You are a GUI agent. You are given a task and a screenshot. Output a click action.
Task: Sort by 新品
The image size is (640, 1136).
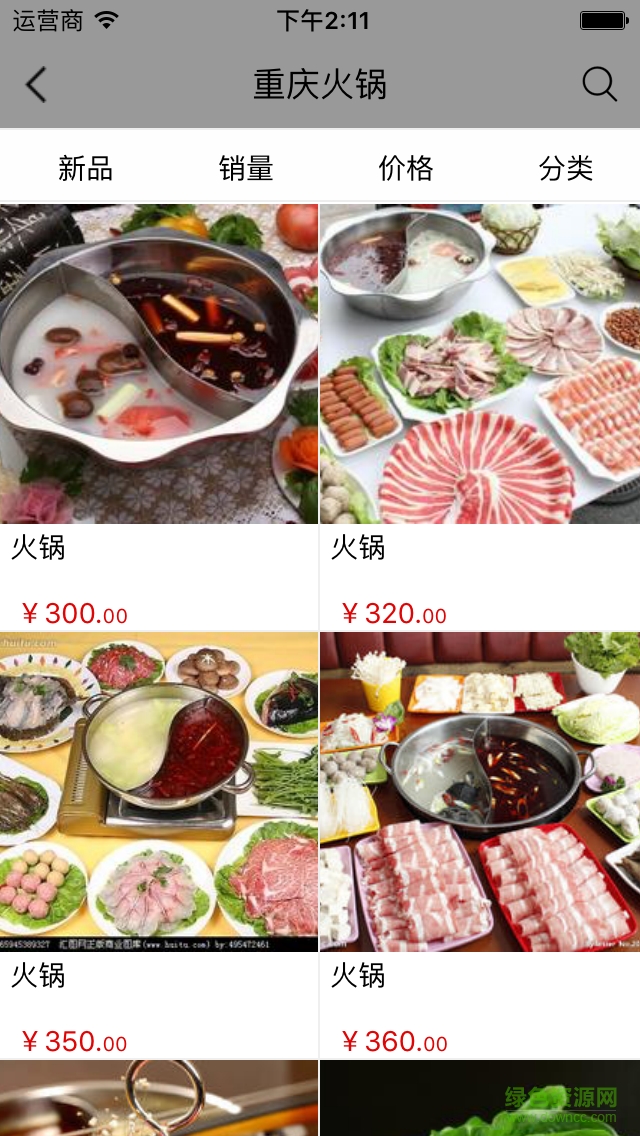(85, 168)
